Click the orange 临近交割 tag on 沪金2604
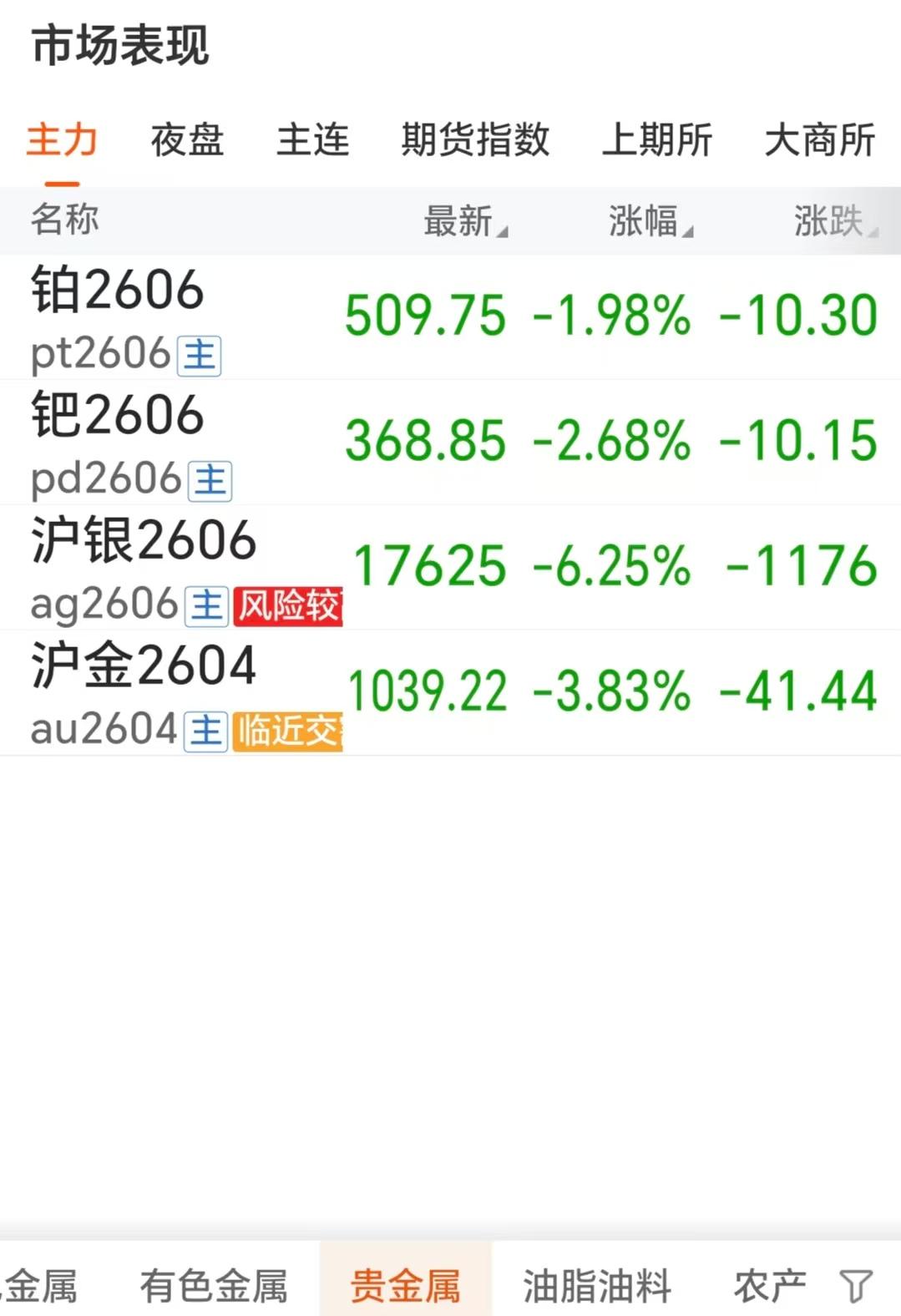 tap(288, 730)
